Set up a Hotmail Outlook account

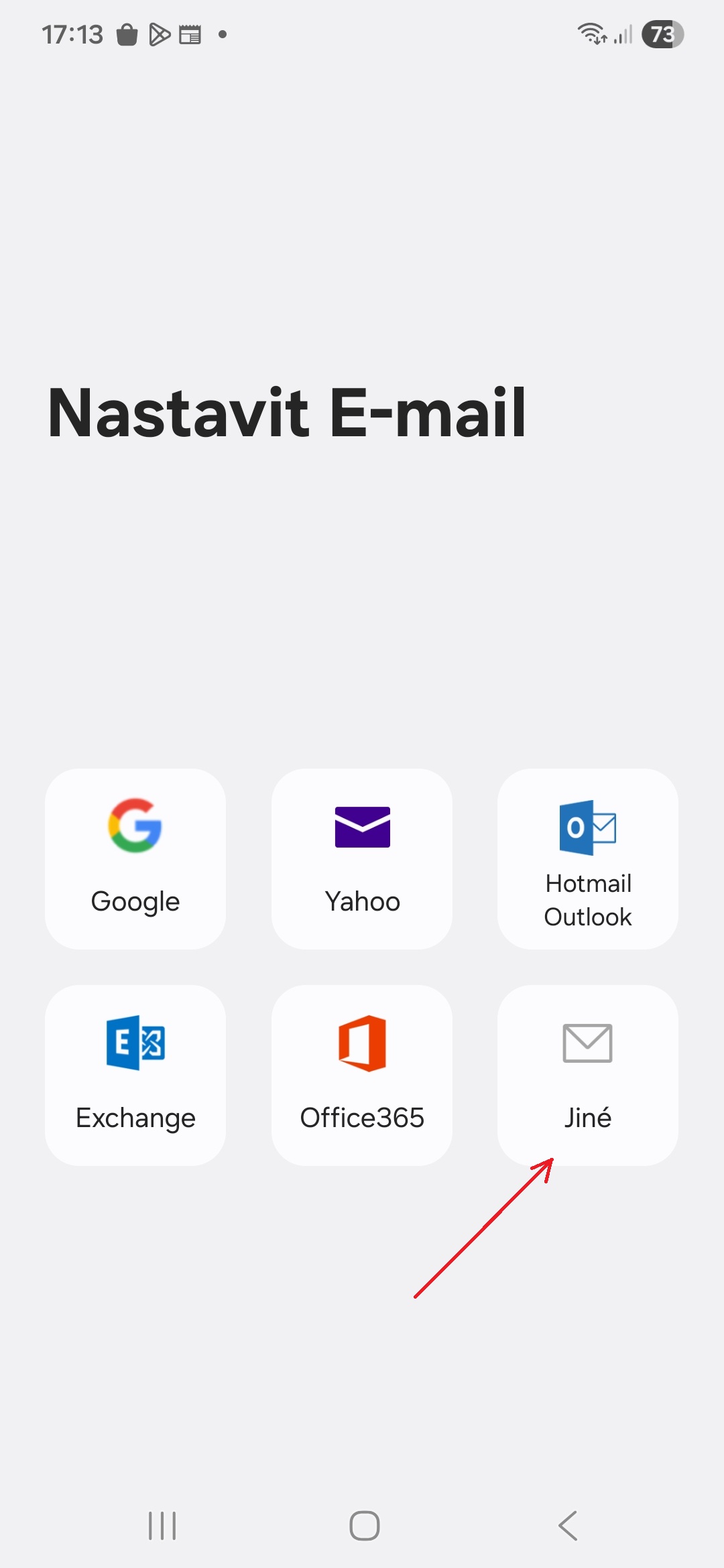coord(588,858)
